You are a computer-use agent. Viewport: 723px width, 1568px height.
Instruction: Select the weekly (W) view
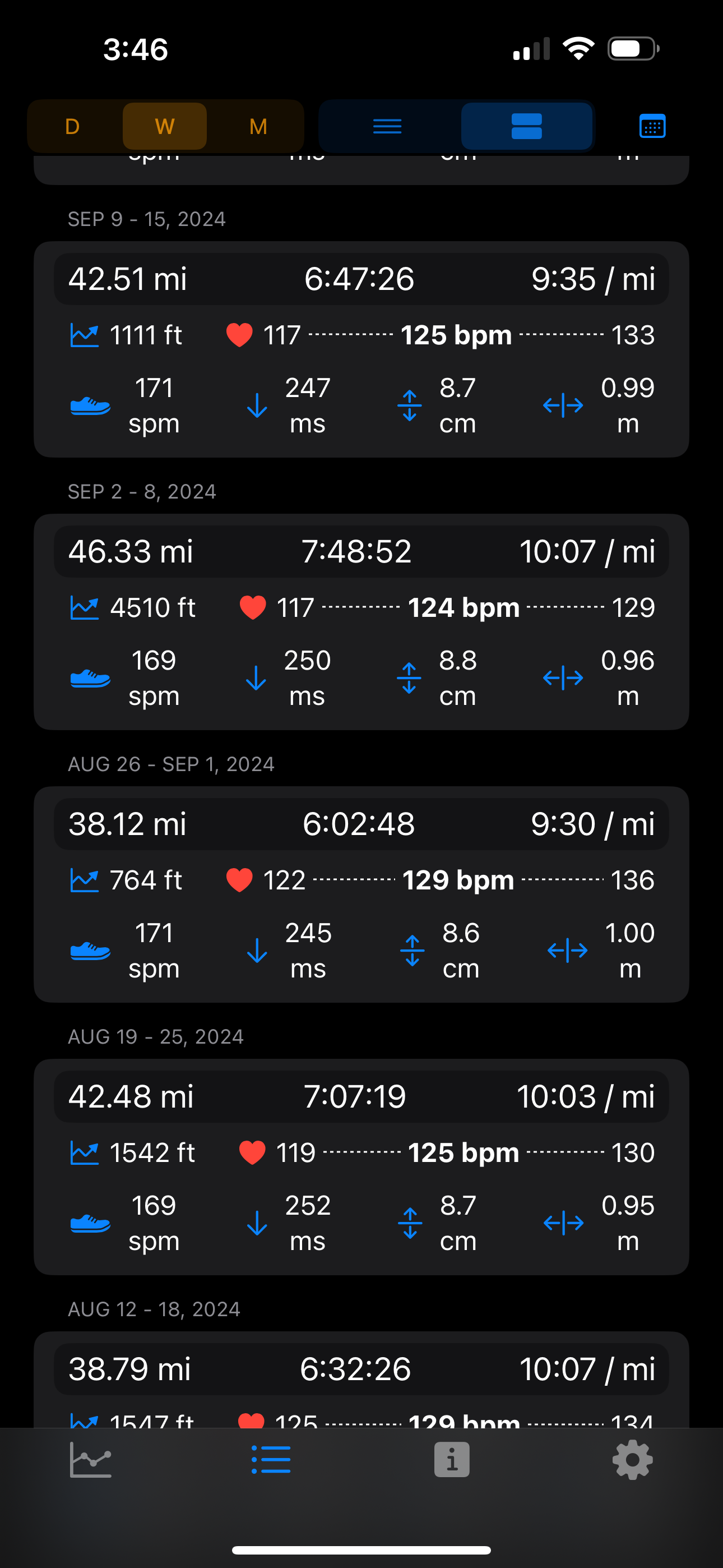click(x=165, y=127)
